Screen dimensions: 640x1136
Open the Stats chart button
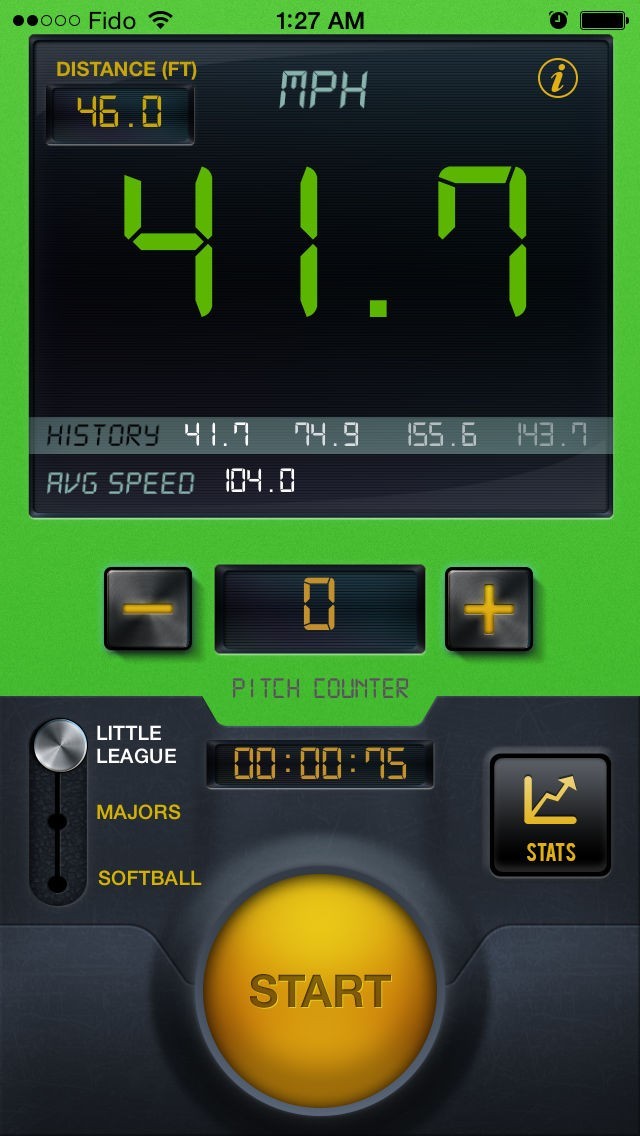tap(550, 815)
